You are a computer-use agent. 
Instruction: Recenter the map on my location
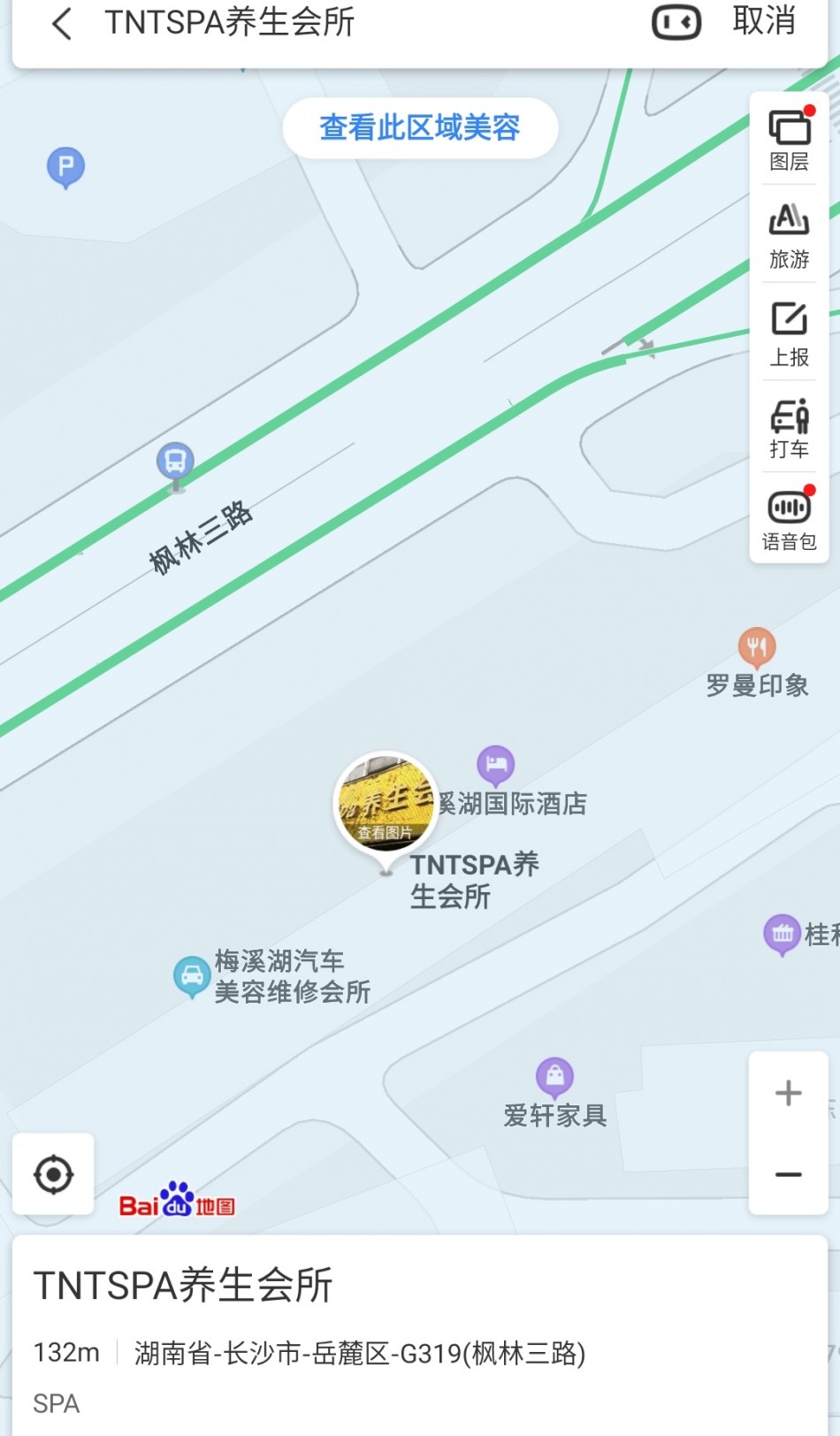[x=53, y=1174]
